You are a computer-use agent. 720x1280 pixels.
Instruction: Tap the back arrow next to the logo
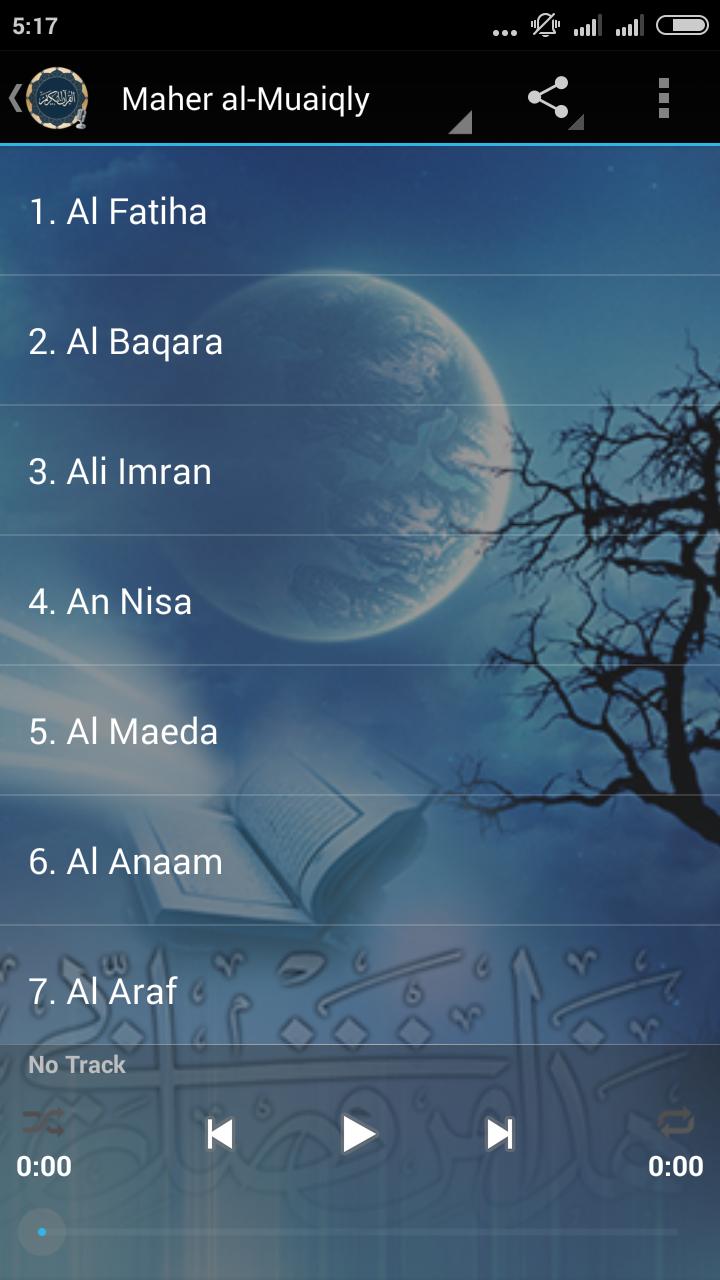14,97
